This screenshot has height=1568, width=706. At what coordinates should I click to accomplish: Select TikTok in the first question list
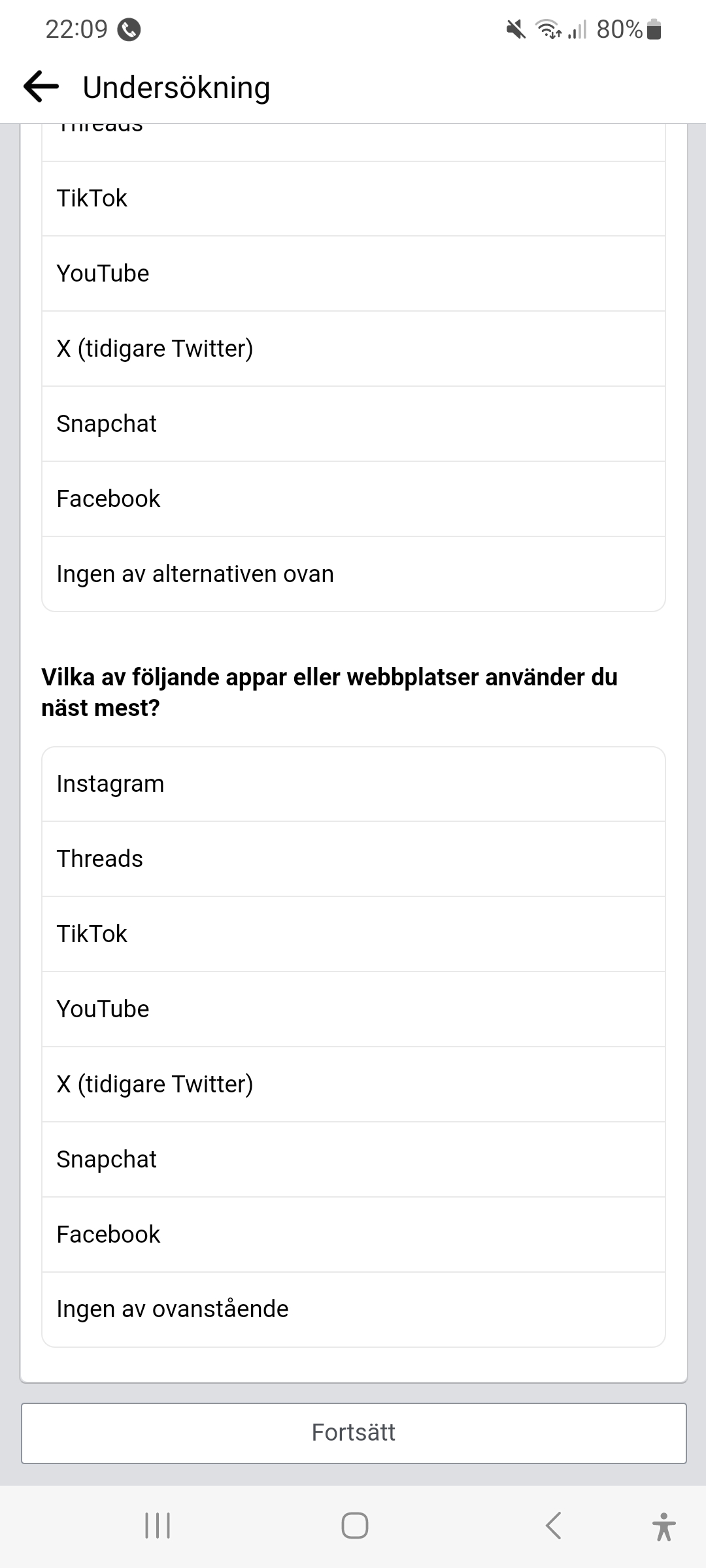(x=353, y=199)
